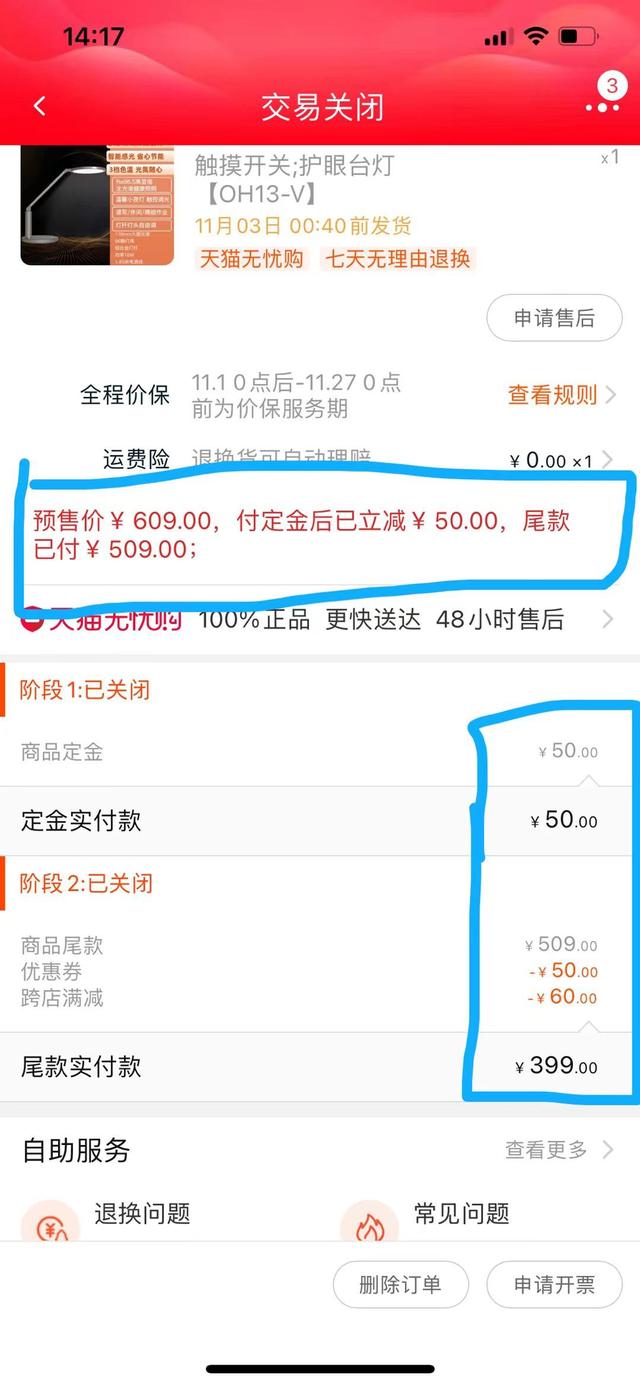
Task: Open the 天猫无忧购 service details row
Action: tap(320, 620)
